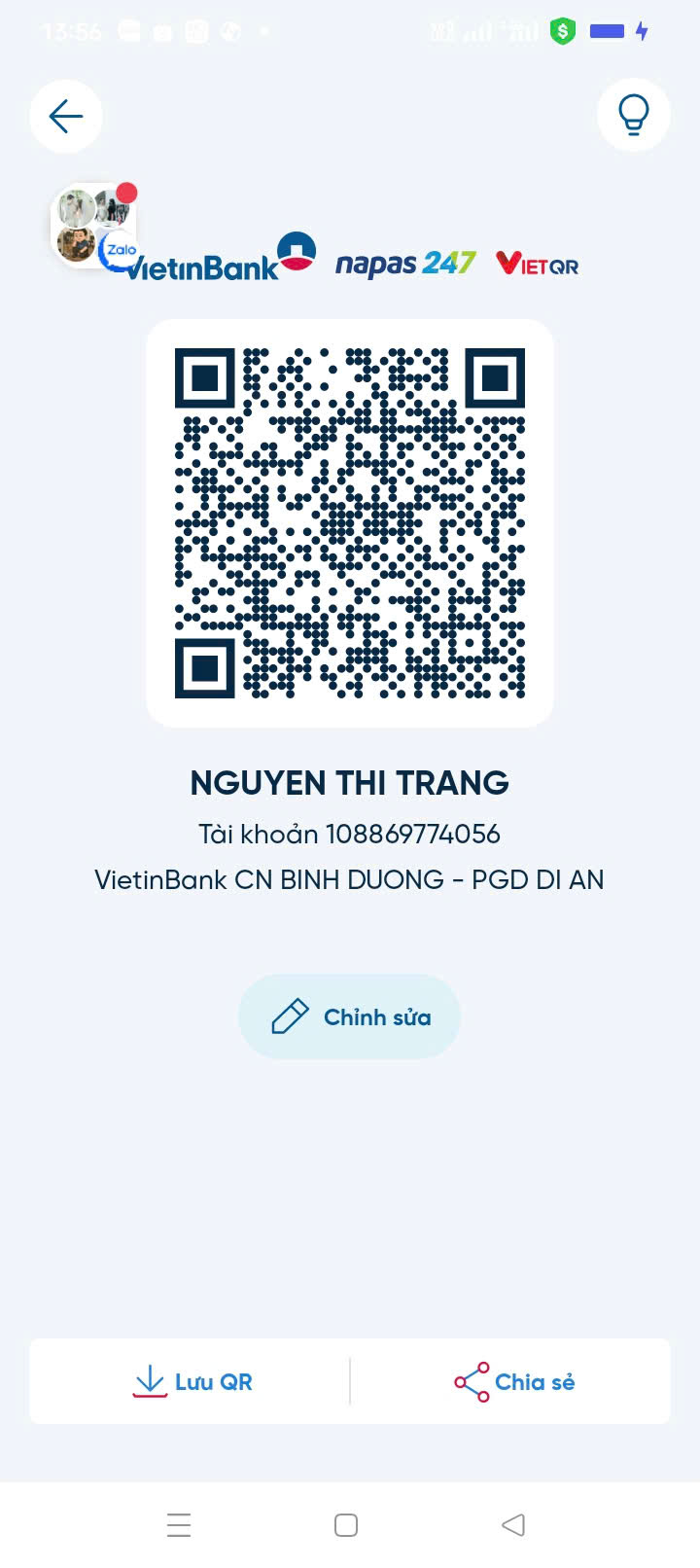700x1568 pixels.
Task: Open the lightbulb tips icon
Action: [x=633, y=117]
